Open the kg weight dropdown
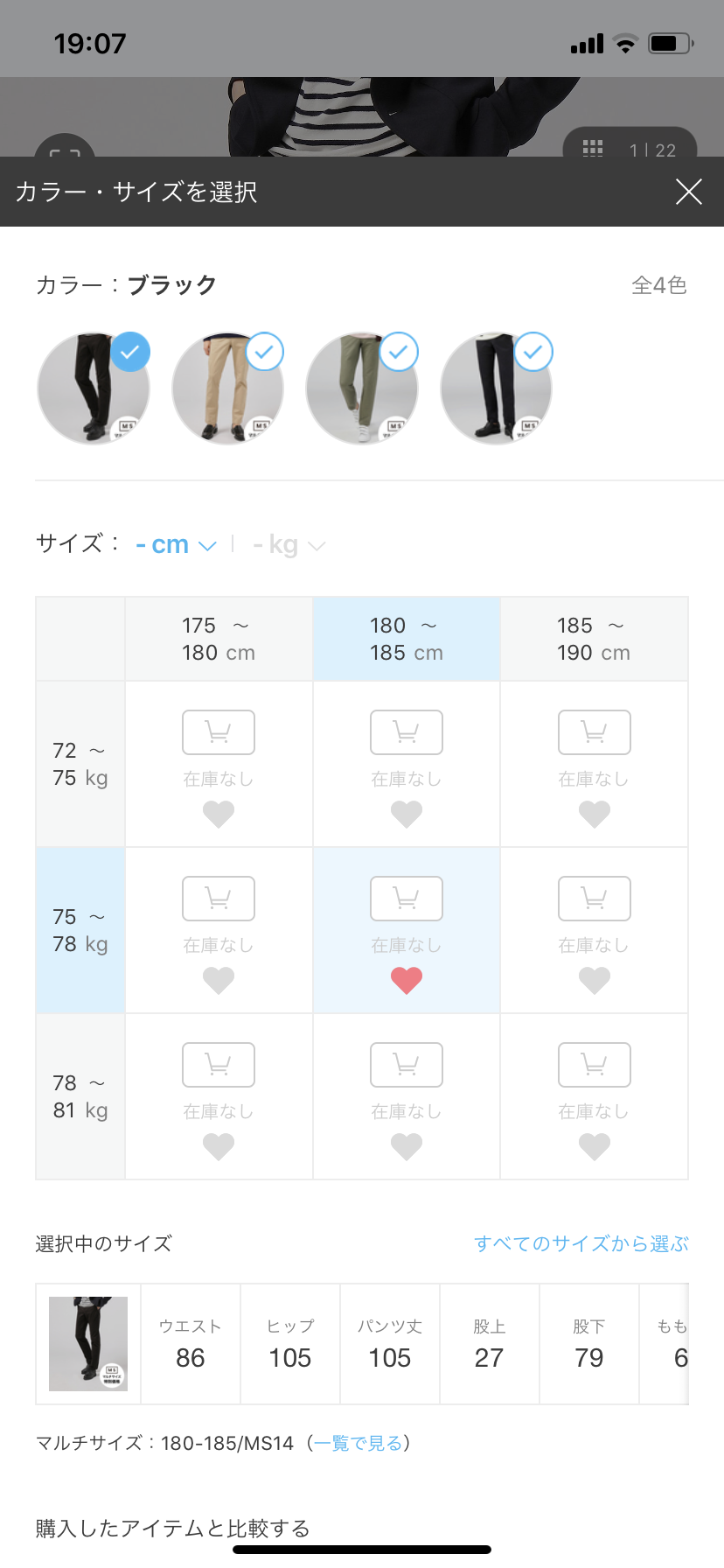 pos(289,545)
